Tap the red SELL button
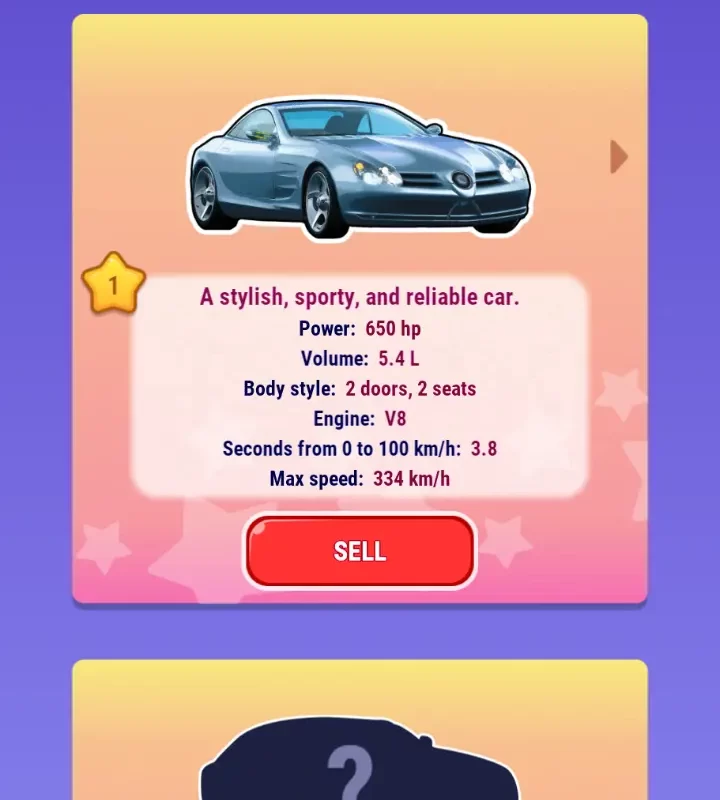The height and width of the screenshot is (800, 720). (x=359, y=551)
